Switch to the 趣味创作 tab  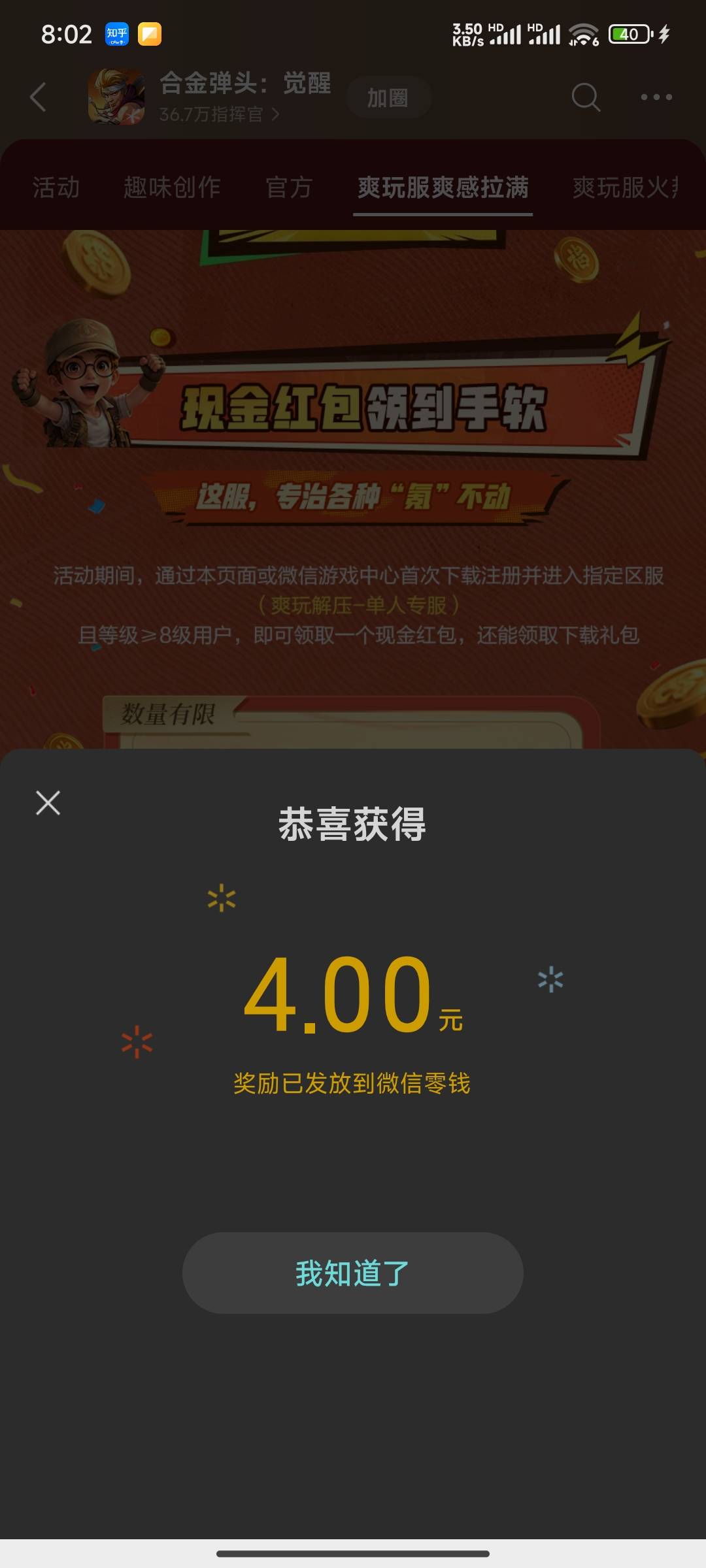click(x=172, y=188)
